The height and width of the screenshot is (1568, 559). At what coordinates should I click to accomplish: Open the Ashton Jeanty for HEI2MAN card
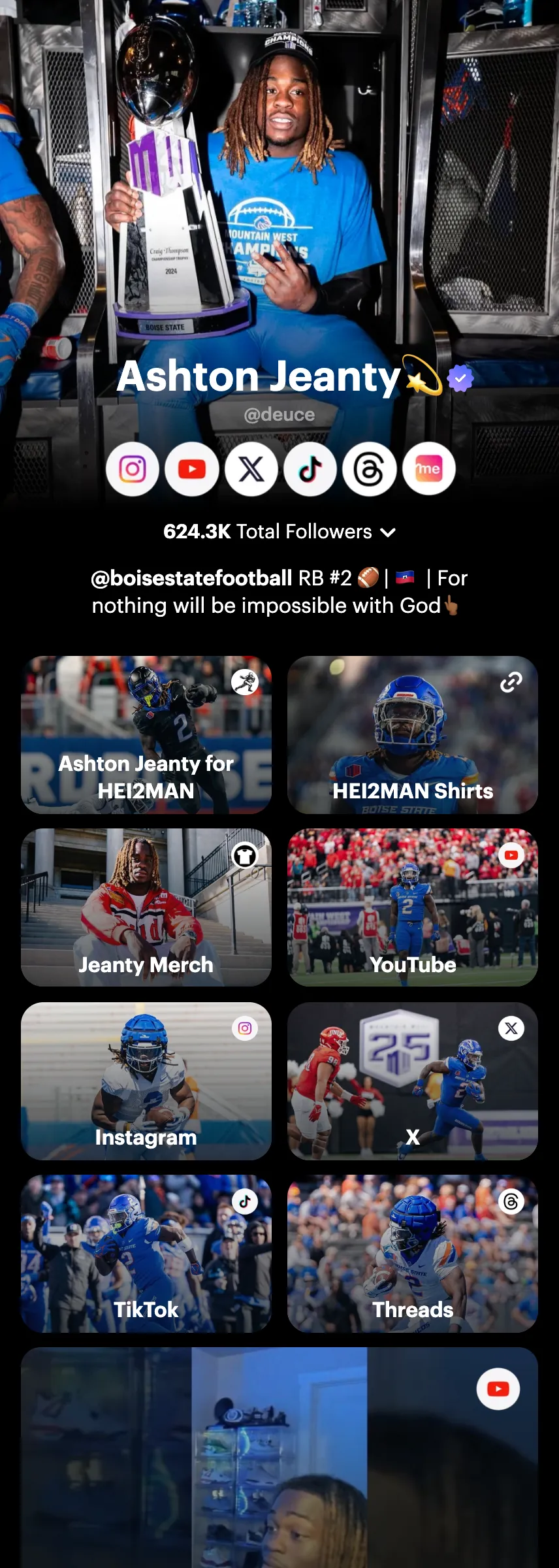(146, 735)
